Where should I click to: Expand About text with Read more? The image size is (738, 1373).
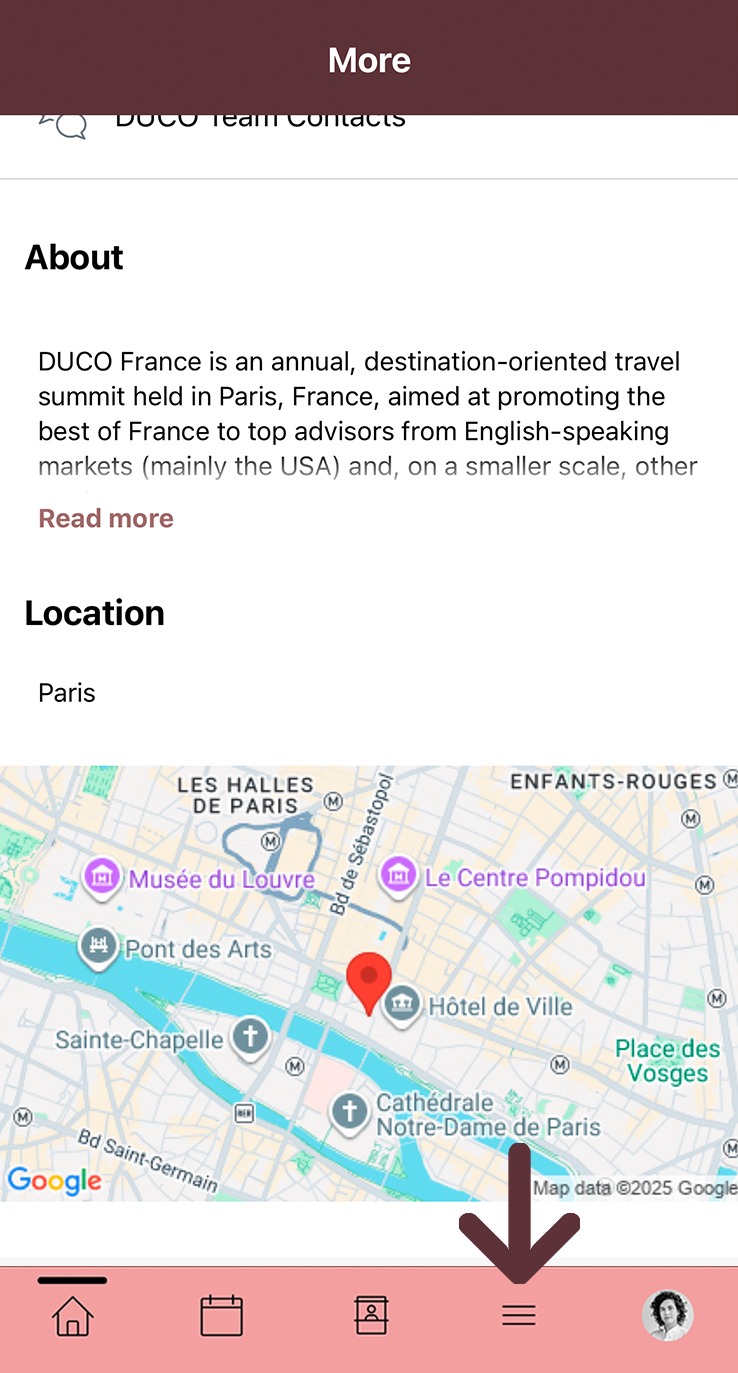pyautogui.click(x=106, y=518)
